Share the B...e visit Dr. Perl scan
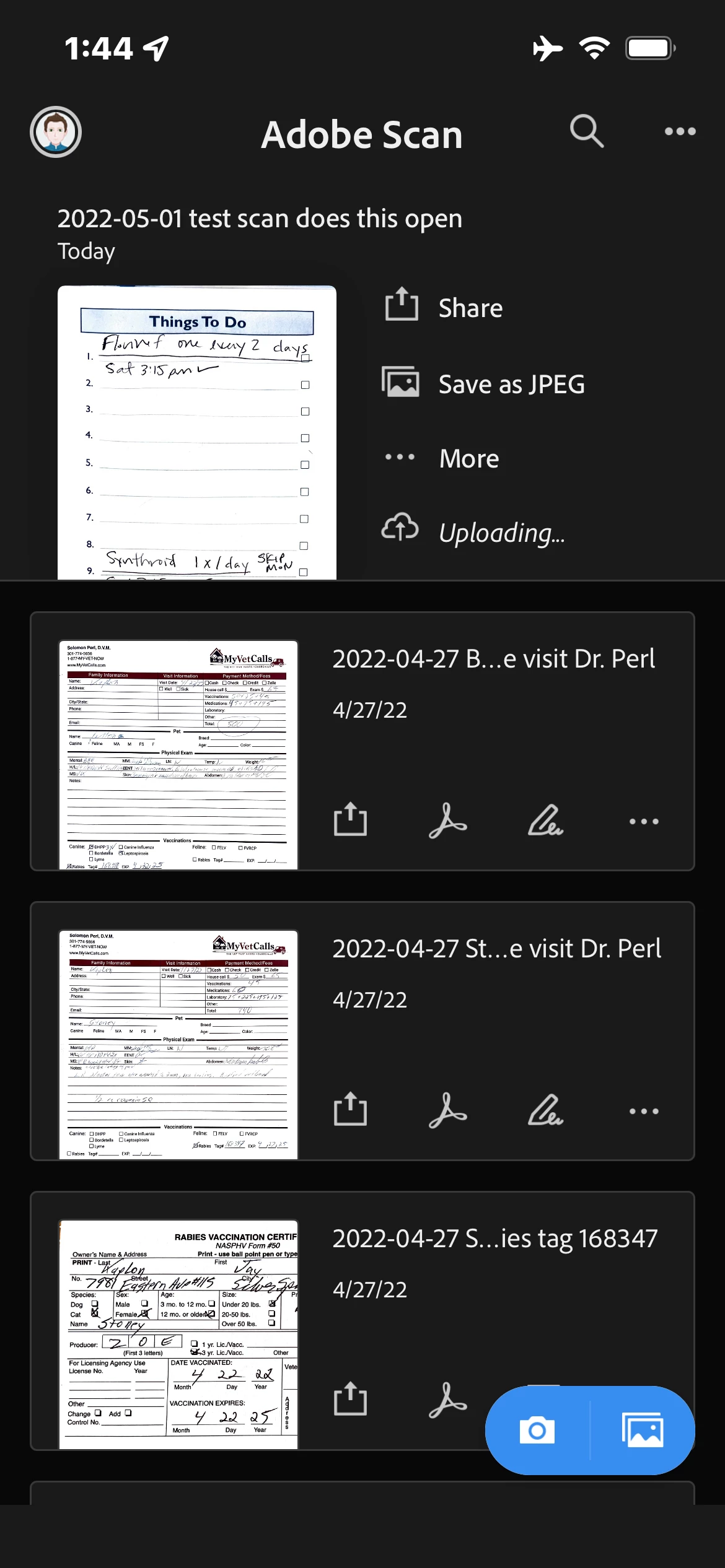The image size is (725, 1568). (350, 820)
